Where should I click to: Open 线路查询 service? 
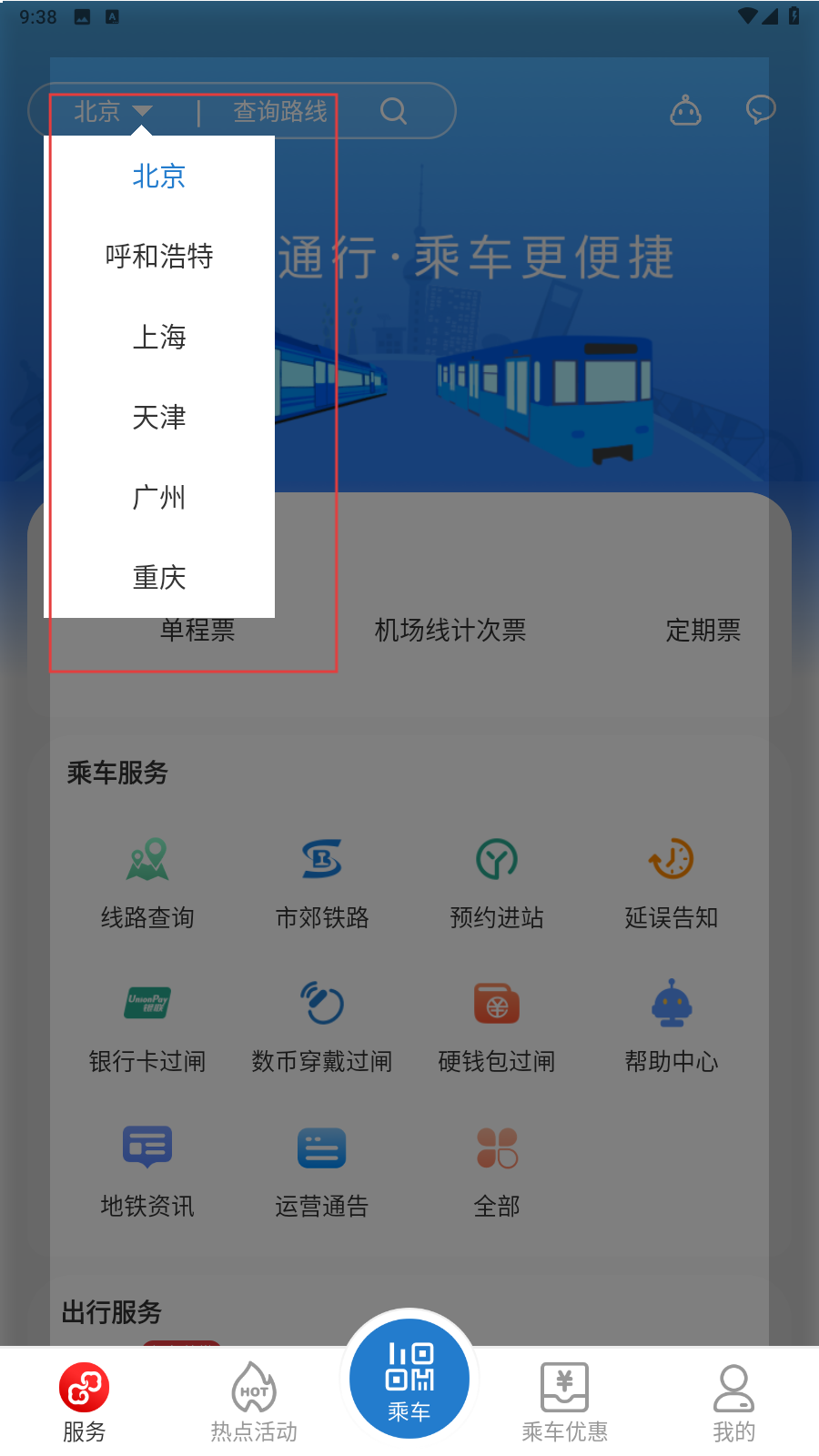pos(147,881)
